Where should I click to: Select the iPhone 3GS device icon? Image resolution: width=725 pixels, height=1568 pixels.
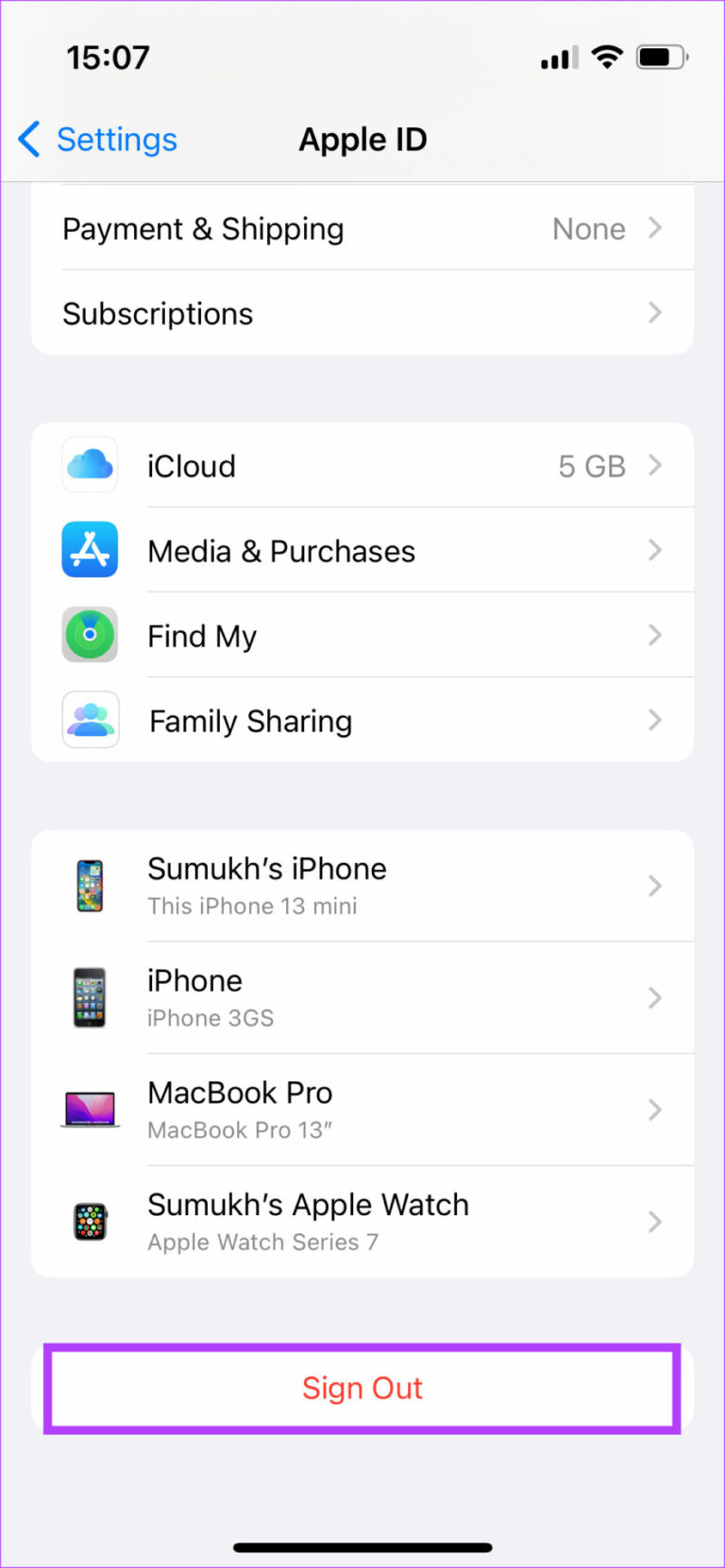tap(90, 997)
